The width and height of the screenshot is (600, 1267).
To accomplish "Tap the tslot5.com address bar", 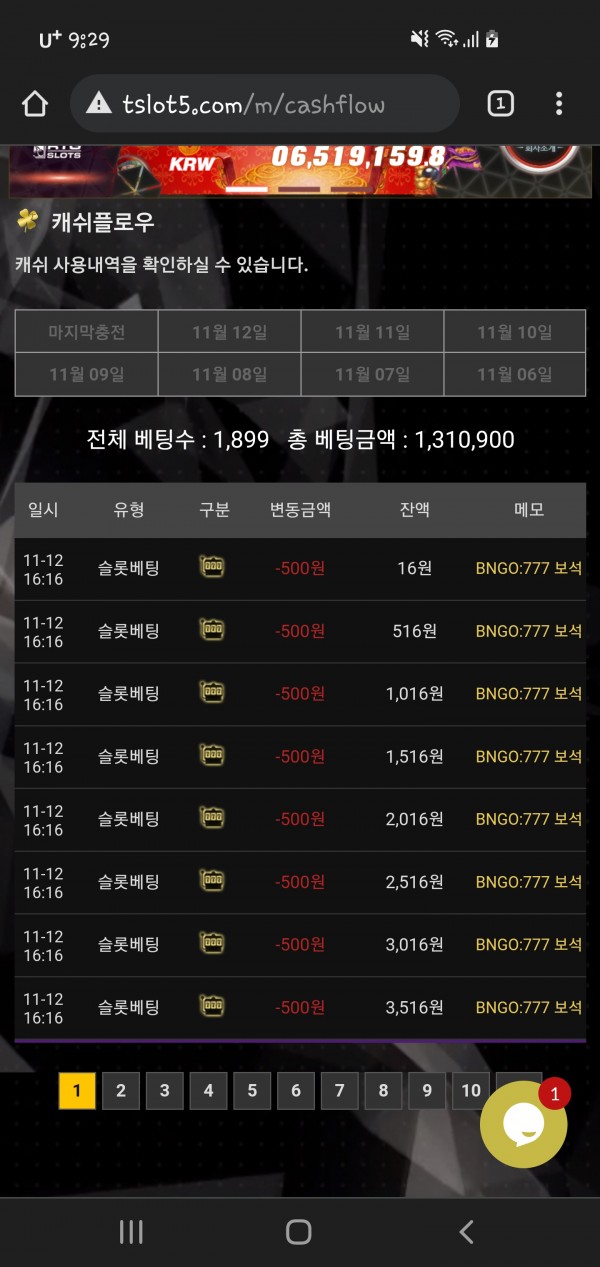I will 265,104.
